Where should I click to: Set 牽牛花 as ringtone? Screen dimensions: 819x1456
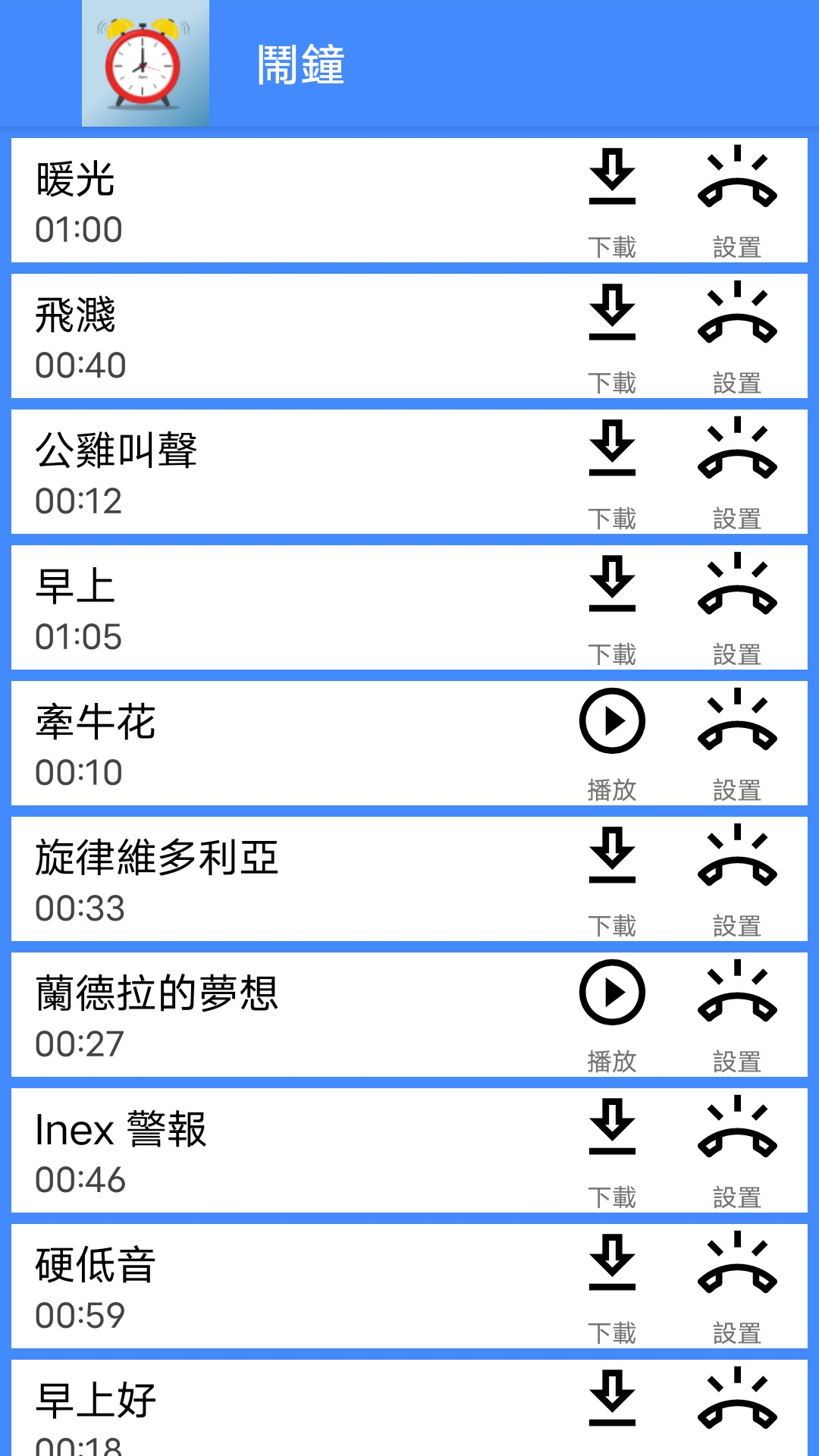pyautogui.click(x=737, y=743)
